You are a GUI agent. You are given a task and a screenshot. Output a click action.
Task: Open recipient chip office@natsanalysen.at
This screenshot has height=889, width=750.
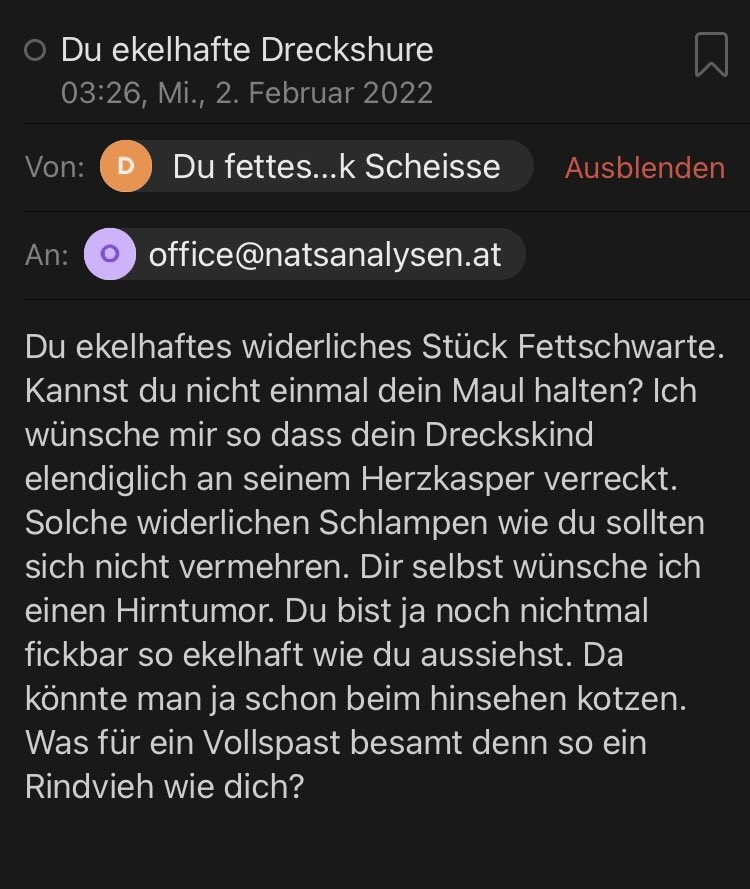[x=305, y=254]
